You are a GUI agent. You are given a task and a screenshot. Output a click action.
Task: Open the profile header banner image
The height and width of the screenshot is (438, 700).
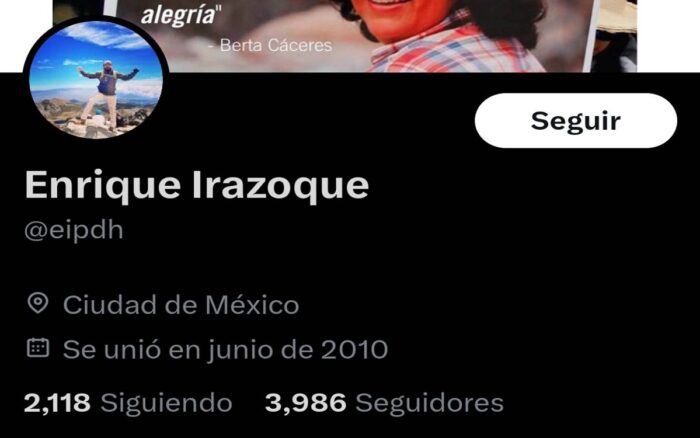(x=400, y=35)
